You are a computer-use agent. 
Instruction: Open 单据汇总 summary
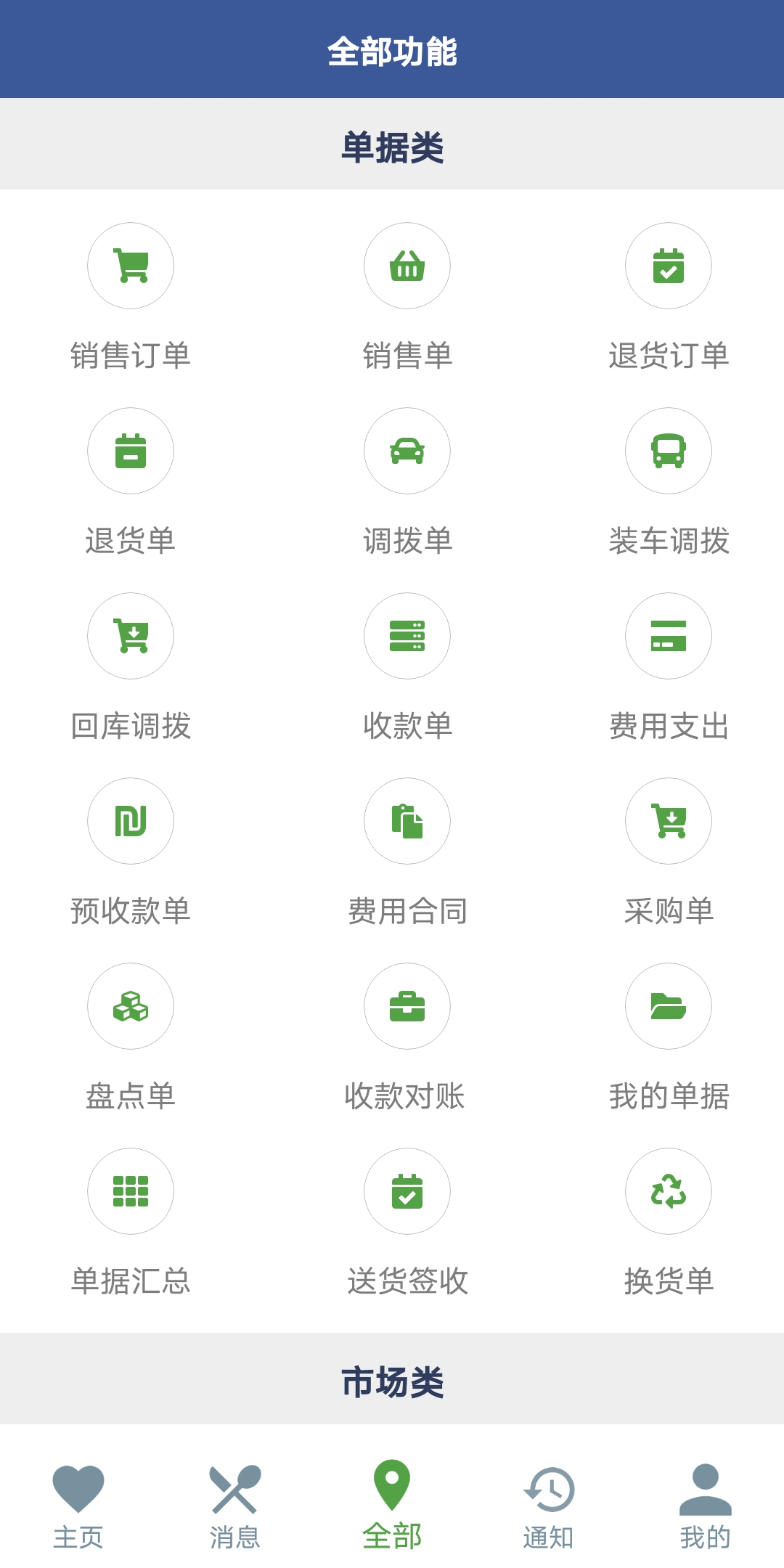tap(131, 1191)
